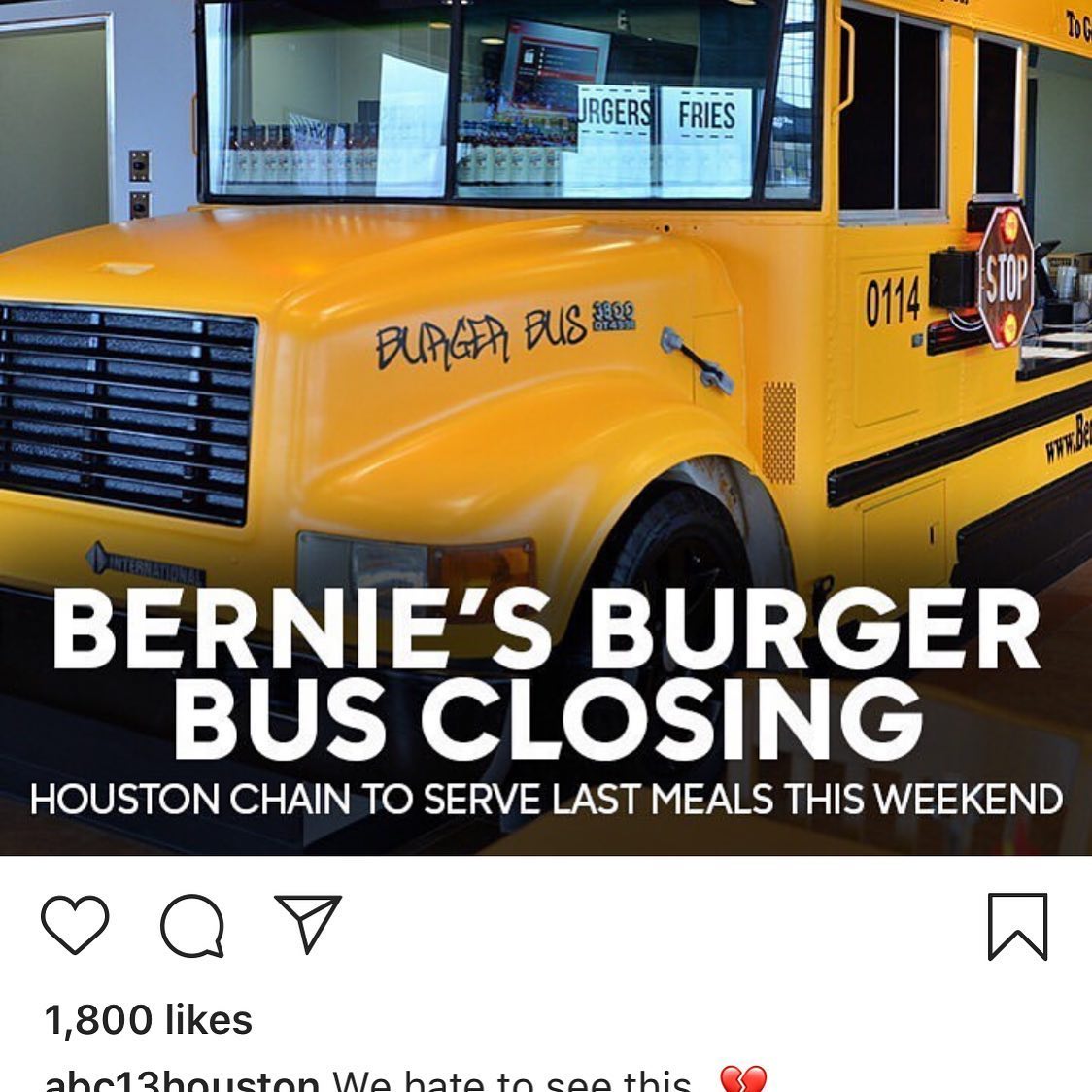Open abc13houston profile from caption

click(182, 1081)
